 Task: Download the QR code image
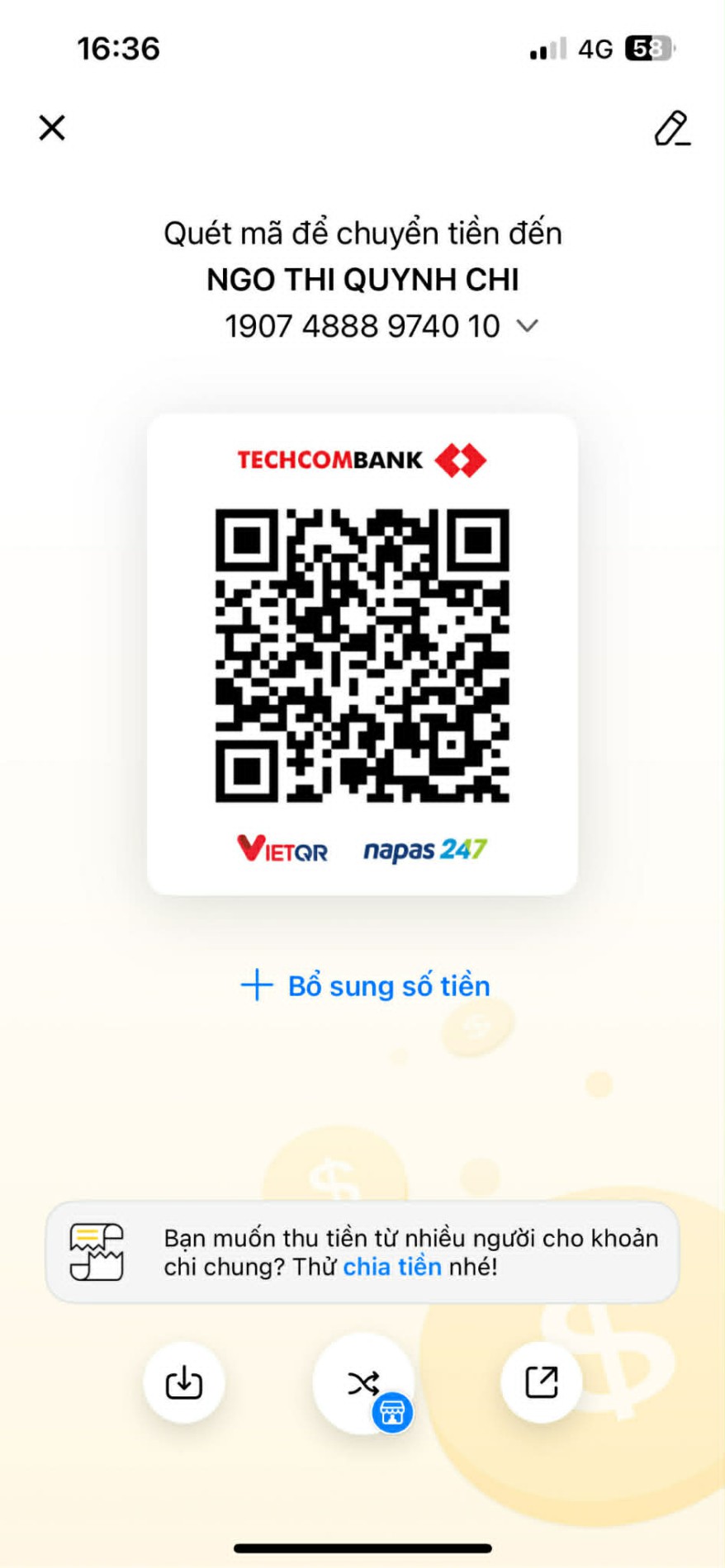[183, 1382]
